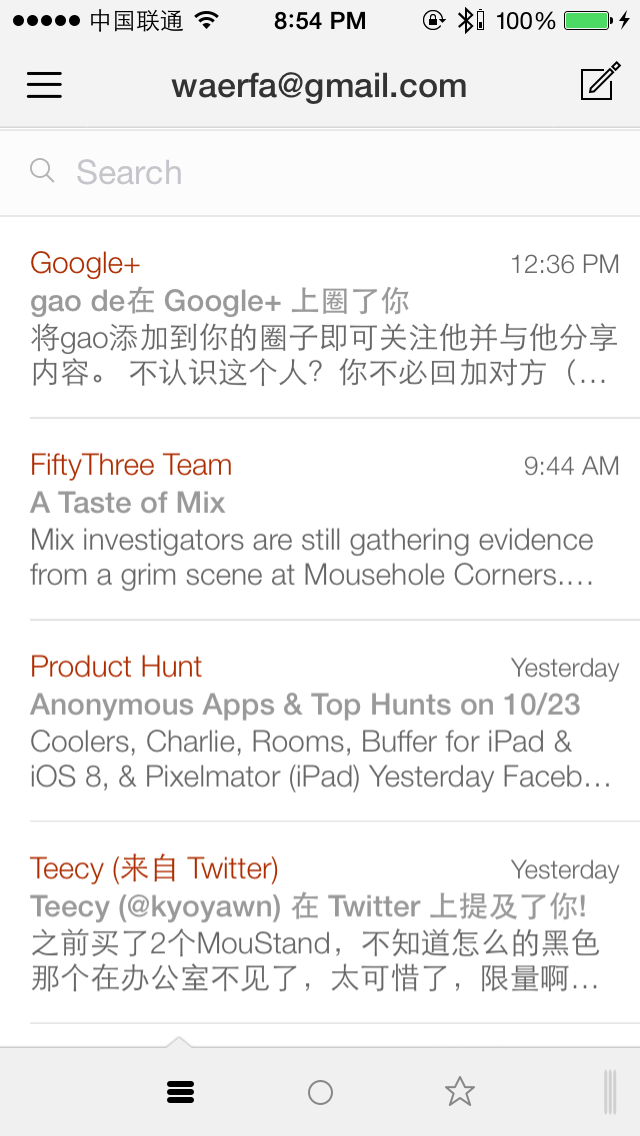Open the hamburger menu drawer
This screenshot has height=1136, width=640.
pos(44,85)
